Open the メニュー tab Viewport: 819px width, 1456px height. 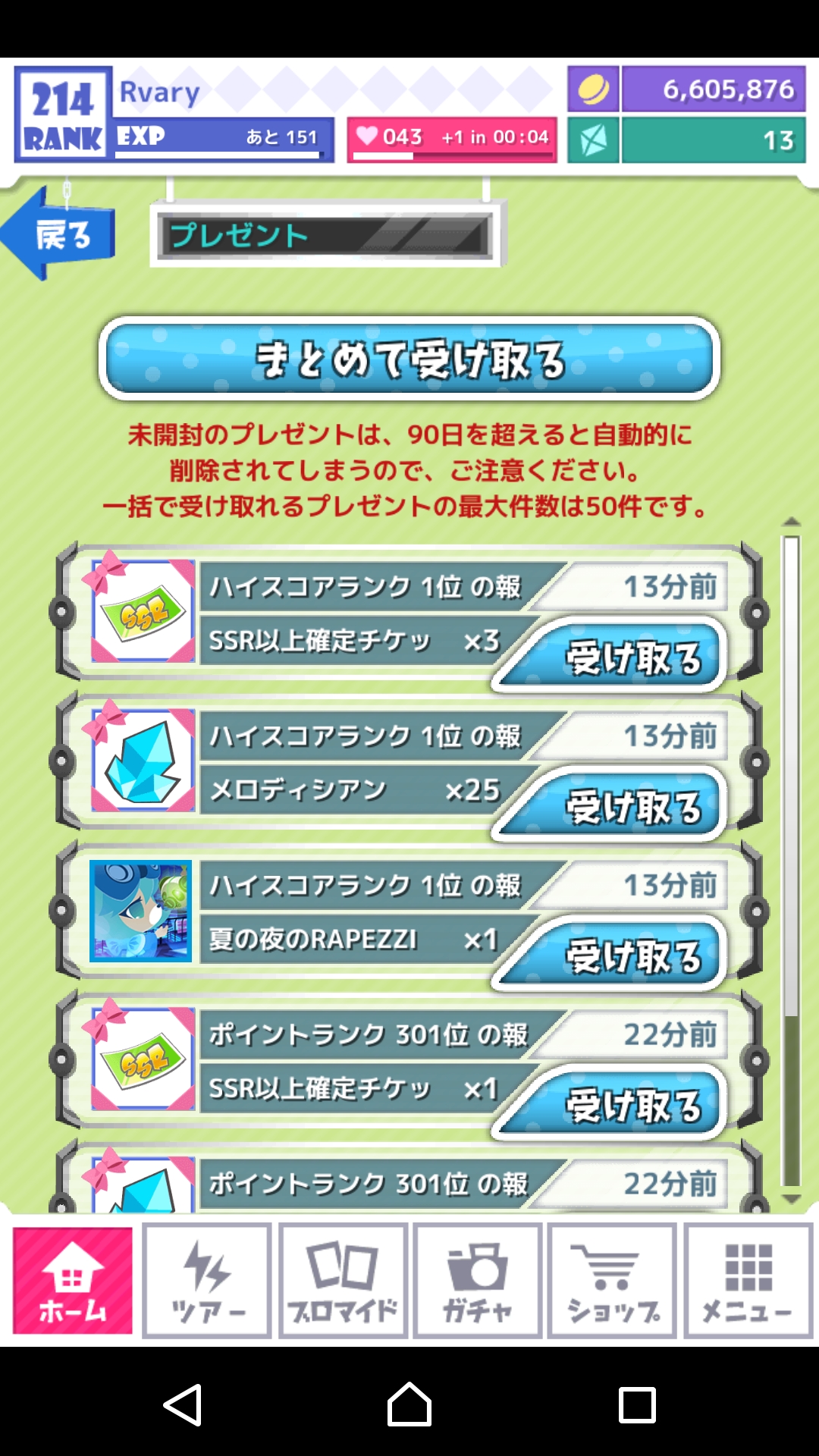coord(748,1281)
